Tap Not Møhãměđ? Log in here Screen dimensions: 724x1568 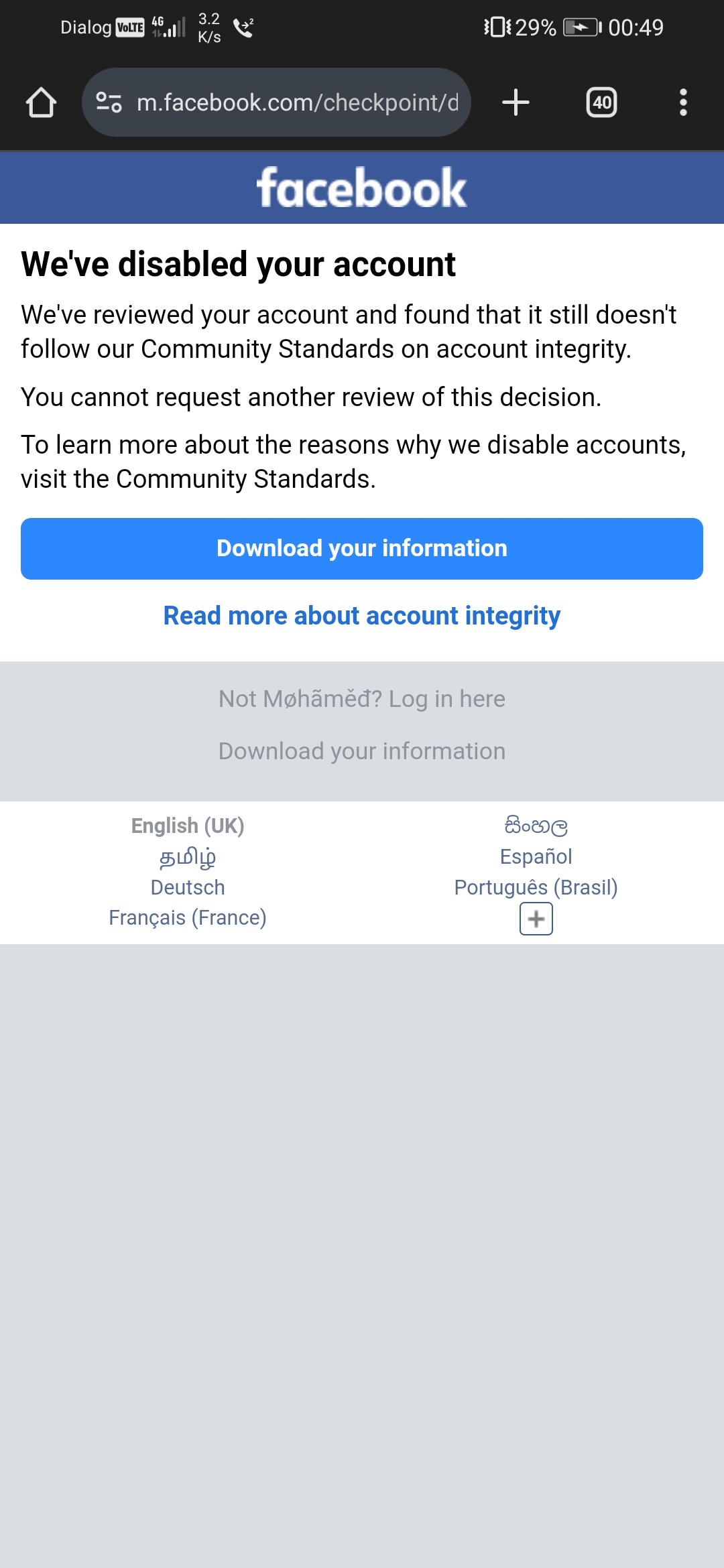362,699
